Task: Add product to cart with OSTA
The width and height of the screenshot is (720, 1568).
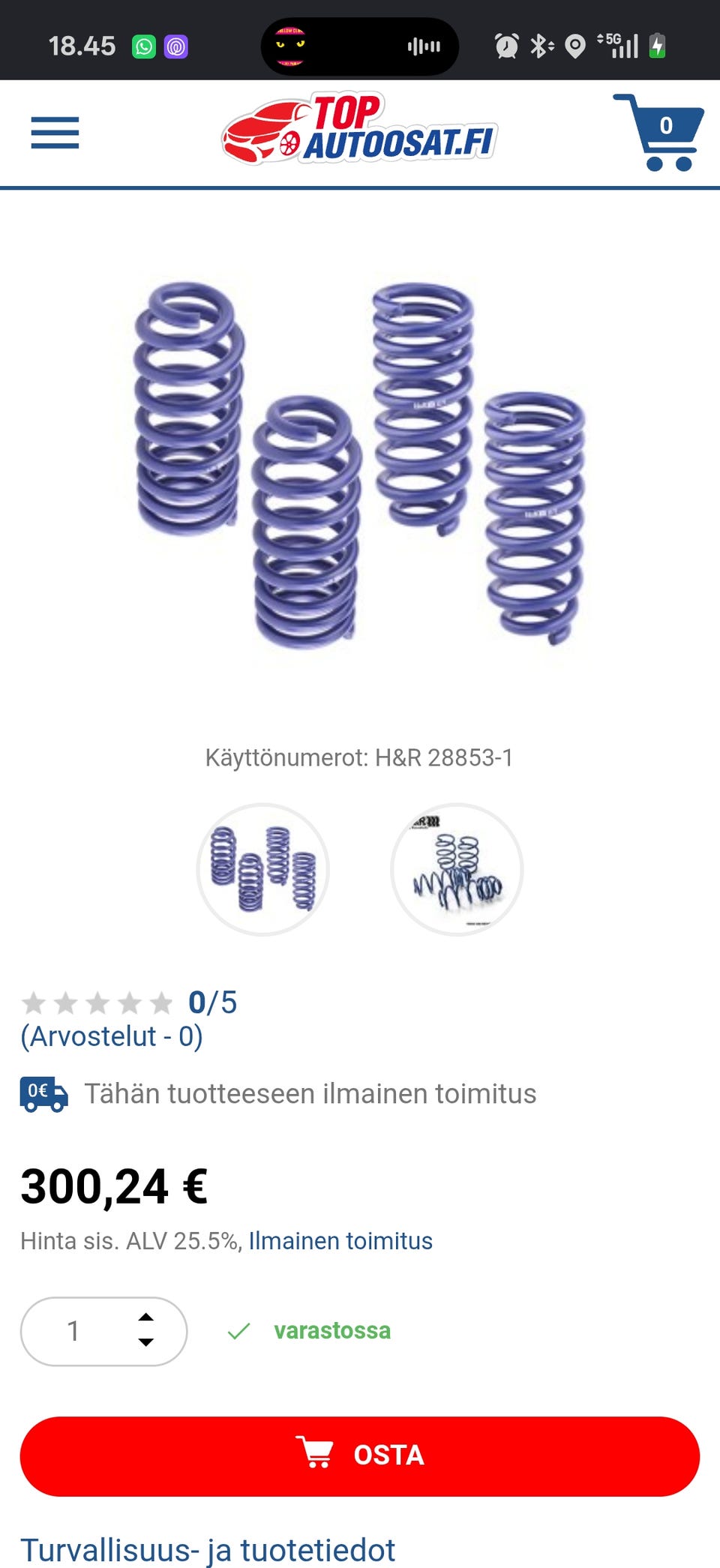Action: [360, 1456]
